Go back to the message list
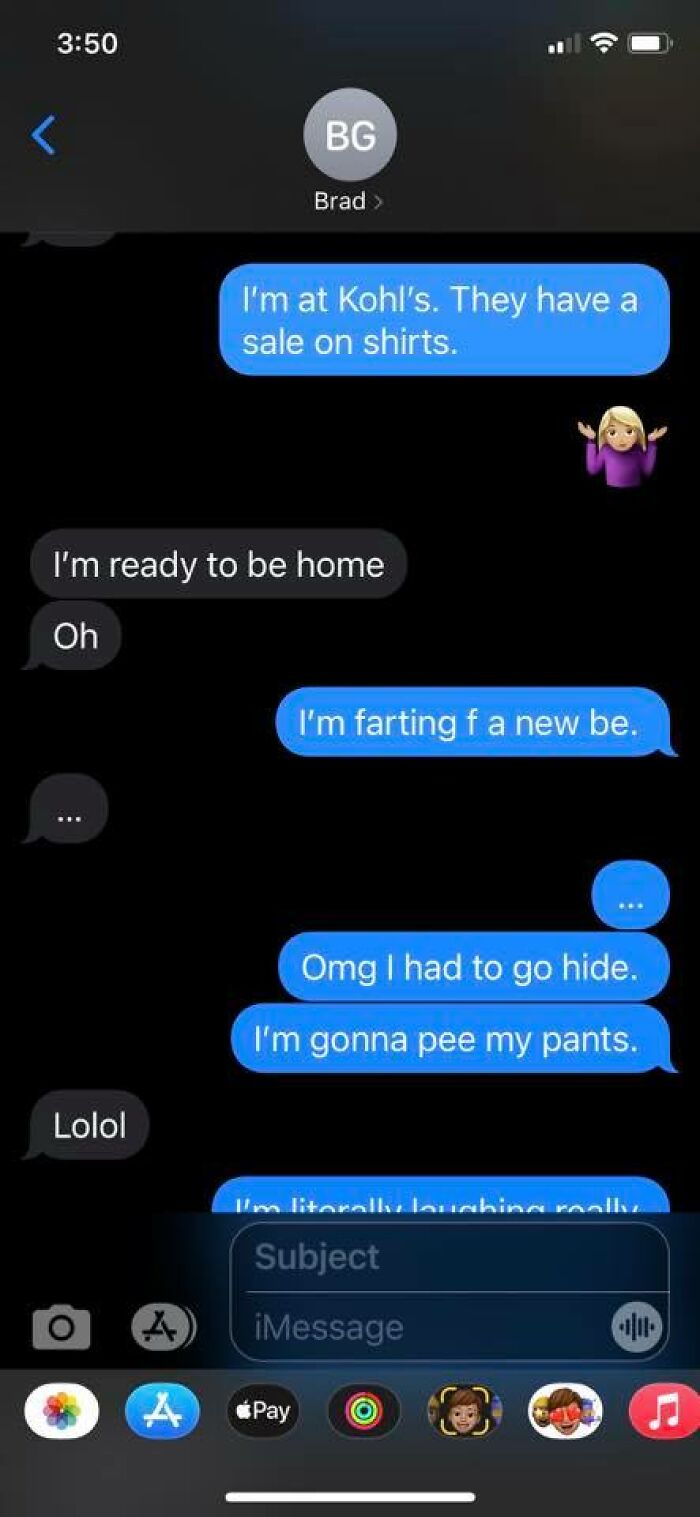The height and width of the screenshot is (1517, 700). point(44,135)
